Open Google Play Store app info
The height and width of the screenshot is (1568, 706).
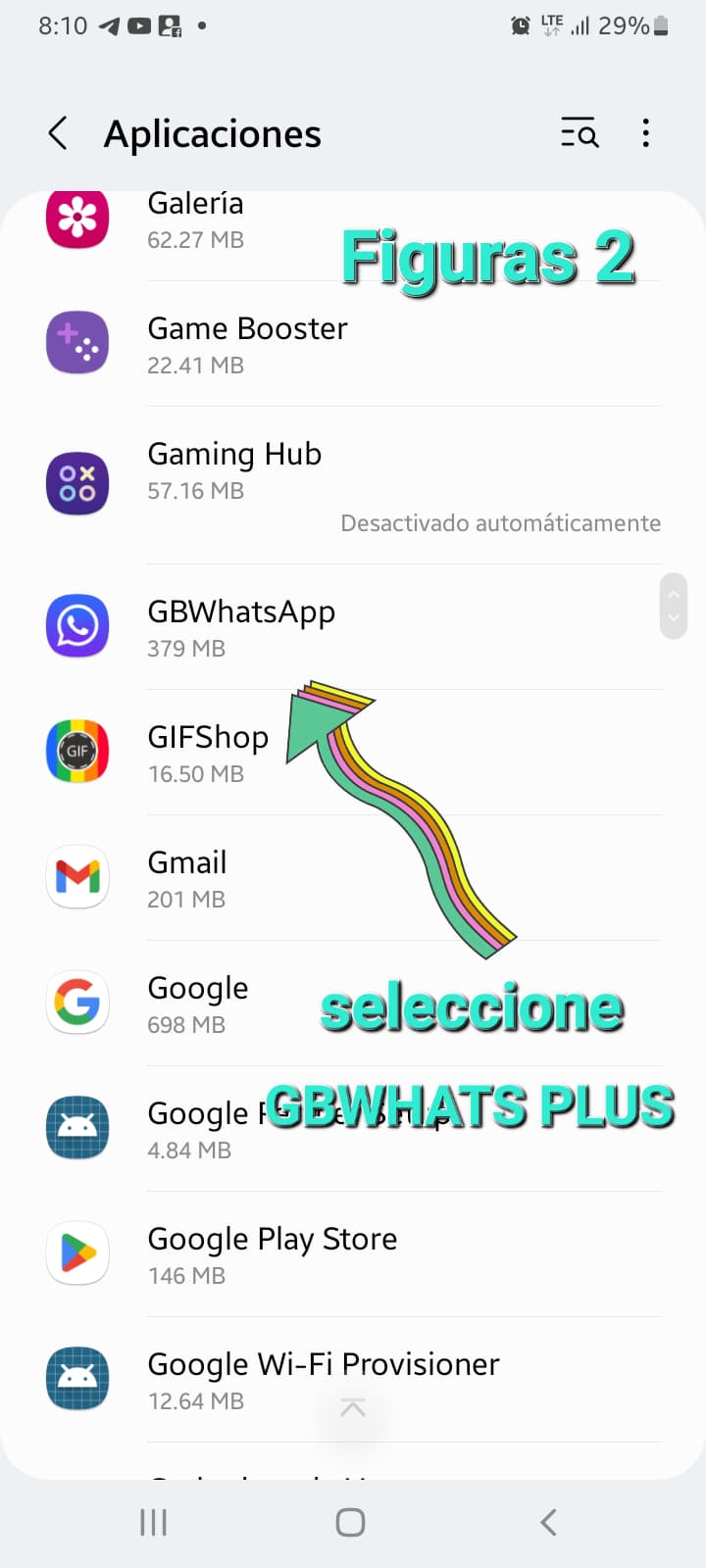tap(273, 1254)
